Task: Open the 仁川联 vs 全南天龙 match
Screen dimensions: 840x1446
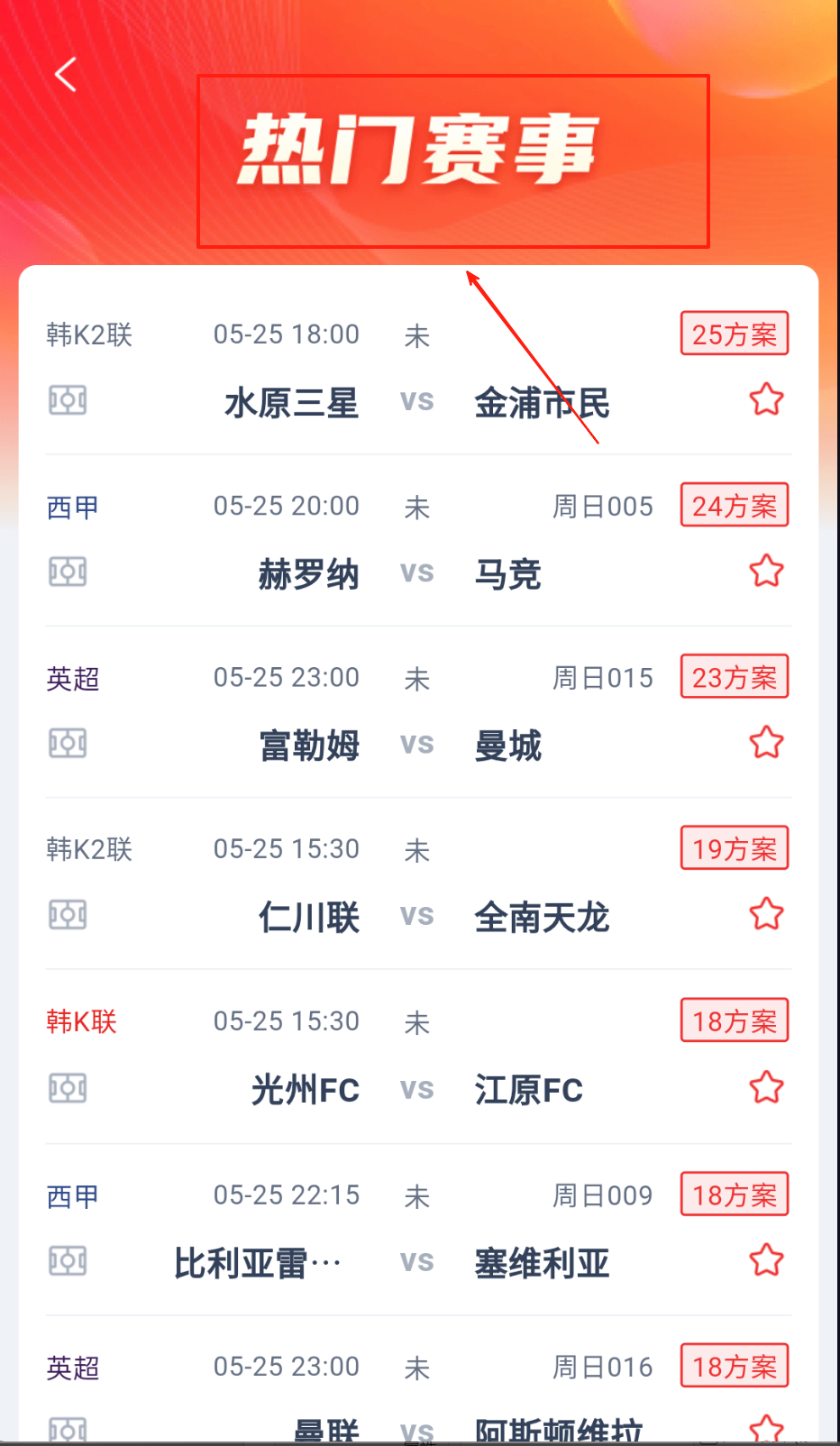Action: [x=416, y=917]
